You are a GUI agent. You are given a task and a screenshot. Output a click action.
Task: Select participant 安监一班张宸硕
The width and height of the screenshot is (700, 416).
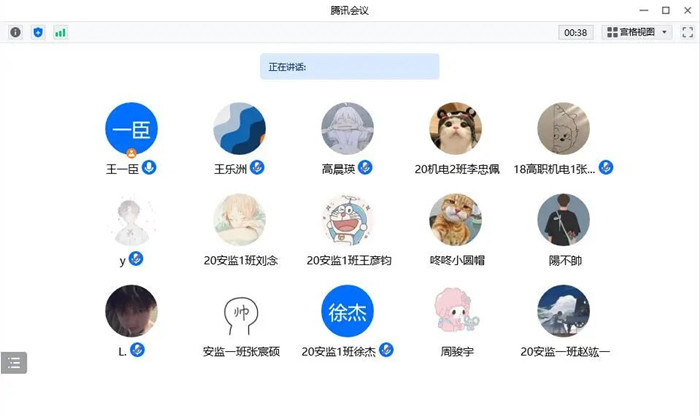click(x=239, y=311)
